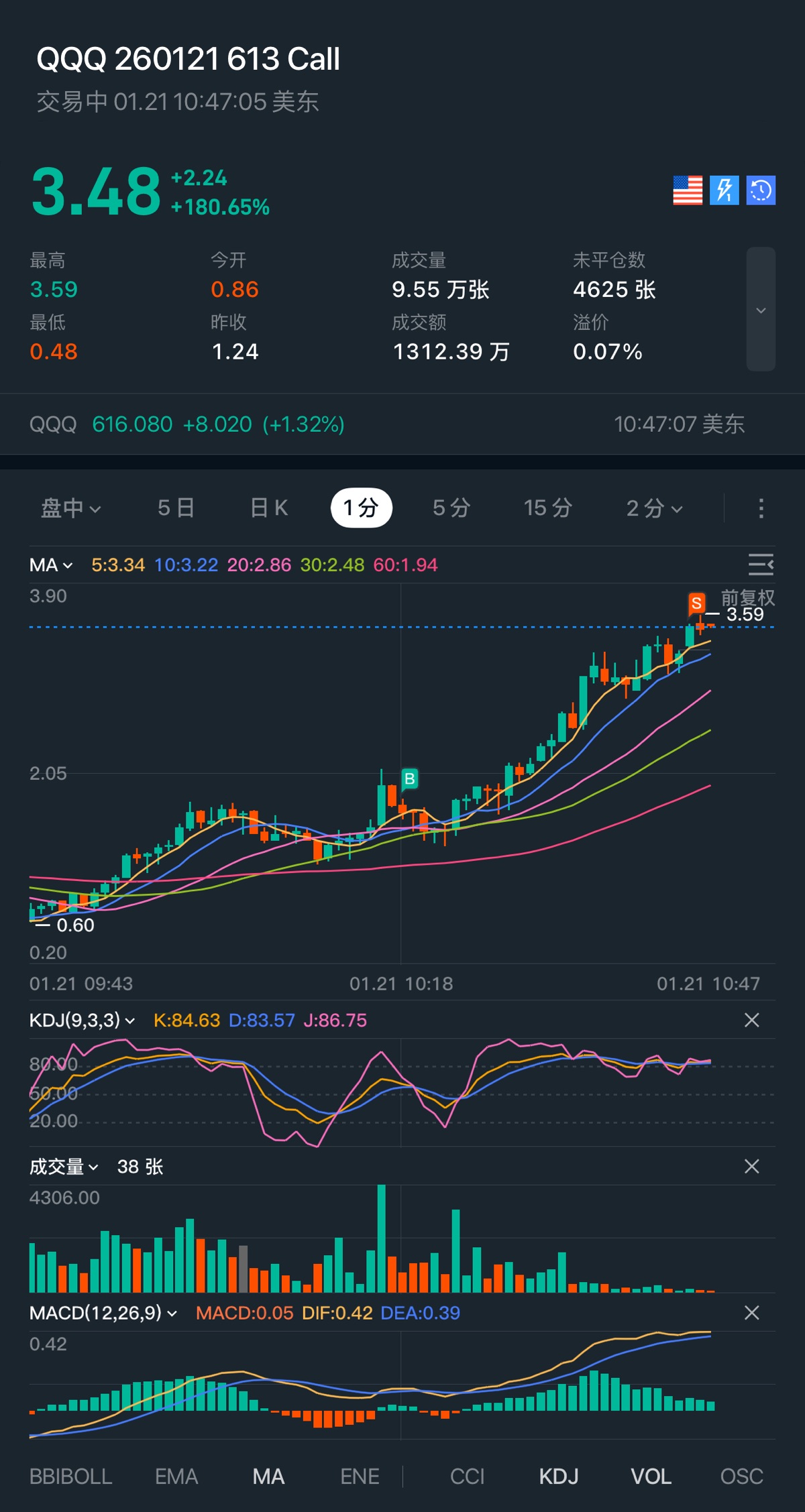Select the 15分 chart interval
The image size is (805, 1512).
(x=547, y=508)
